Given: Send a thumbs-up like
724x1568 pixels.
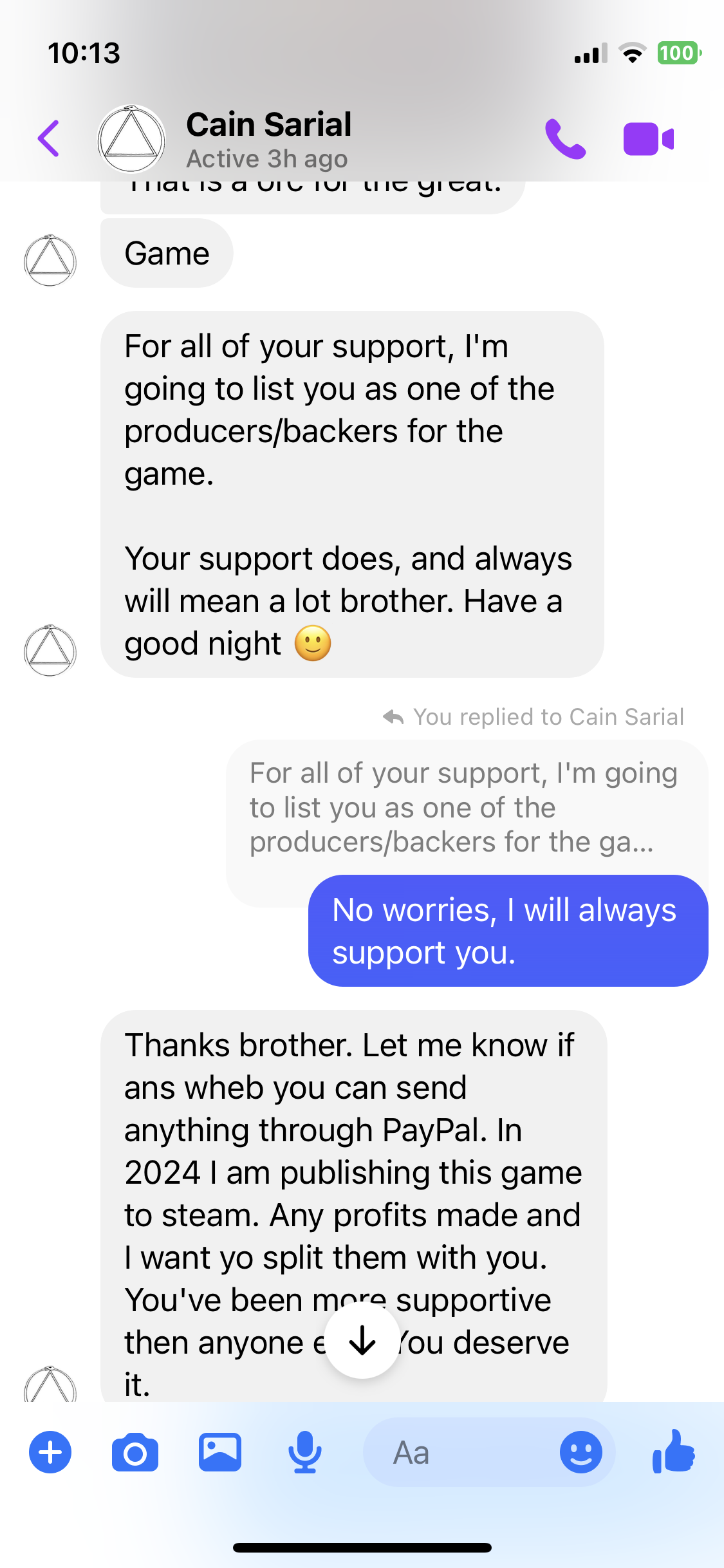Looking at the screenshot, I should coord(673,1452).
